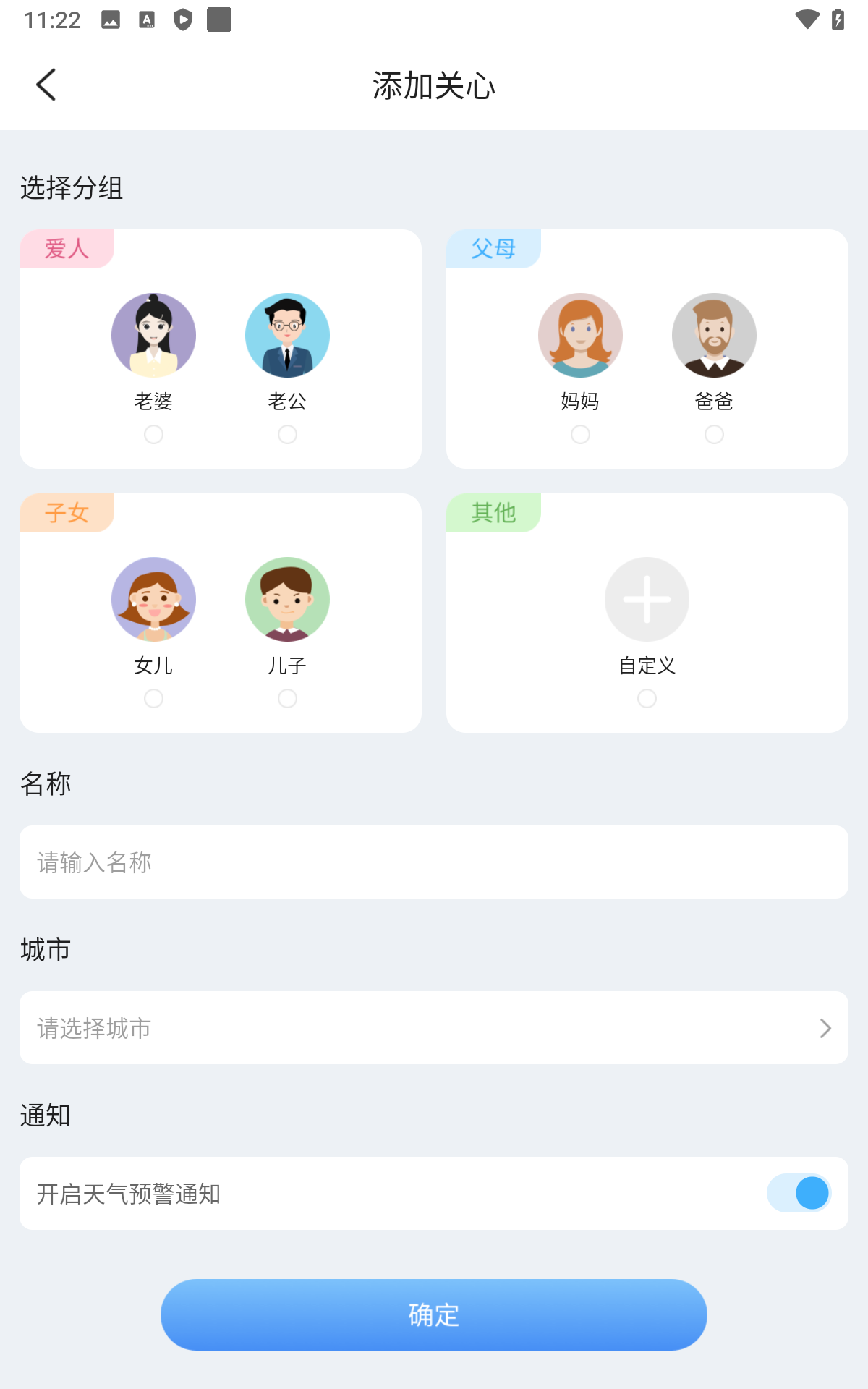Disable the 开启天气预警通知 switch

(x=798, y=1194)
